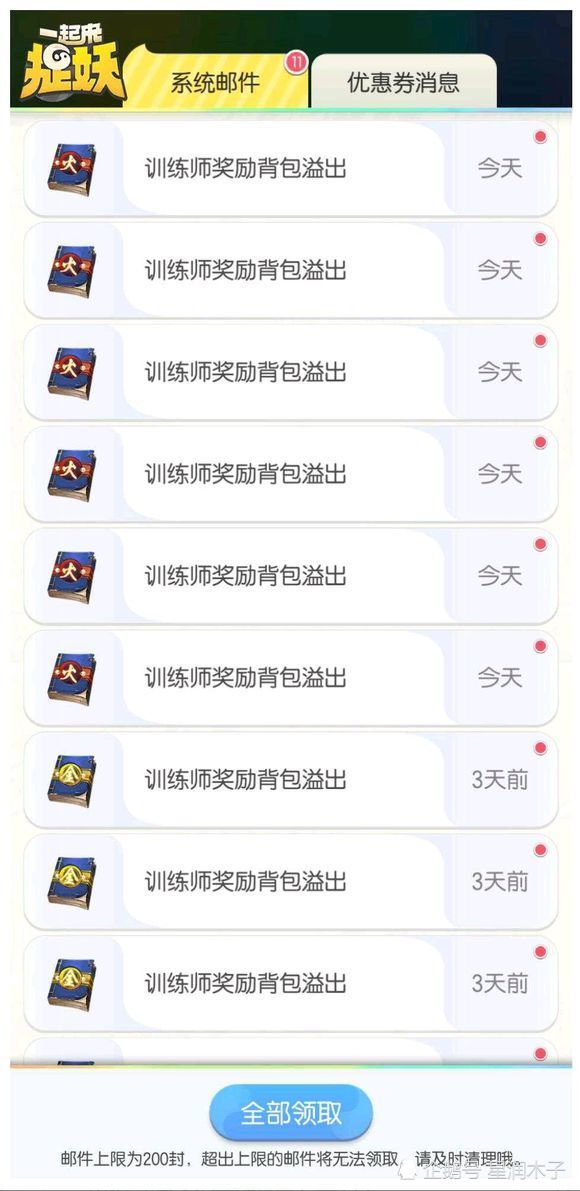Switch to the 优惠券消息 tab
This screenshot has width=580, height=1191.
coord(403,81)
